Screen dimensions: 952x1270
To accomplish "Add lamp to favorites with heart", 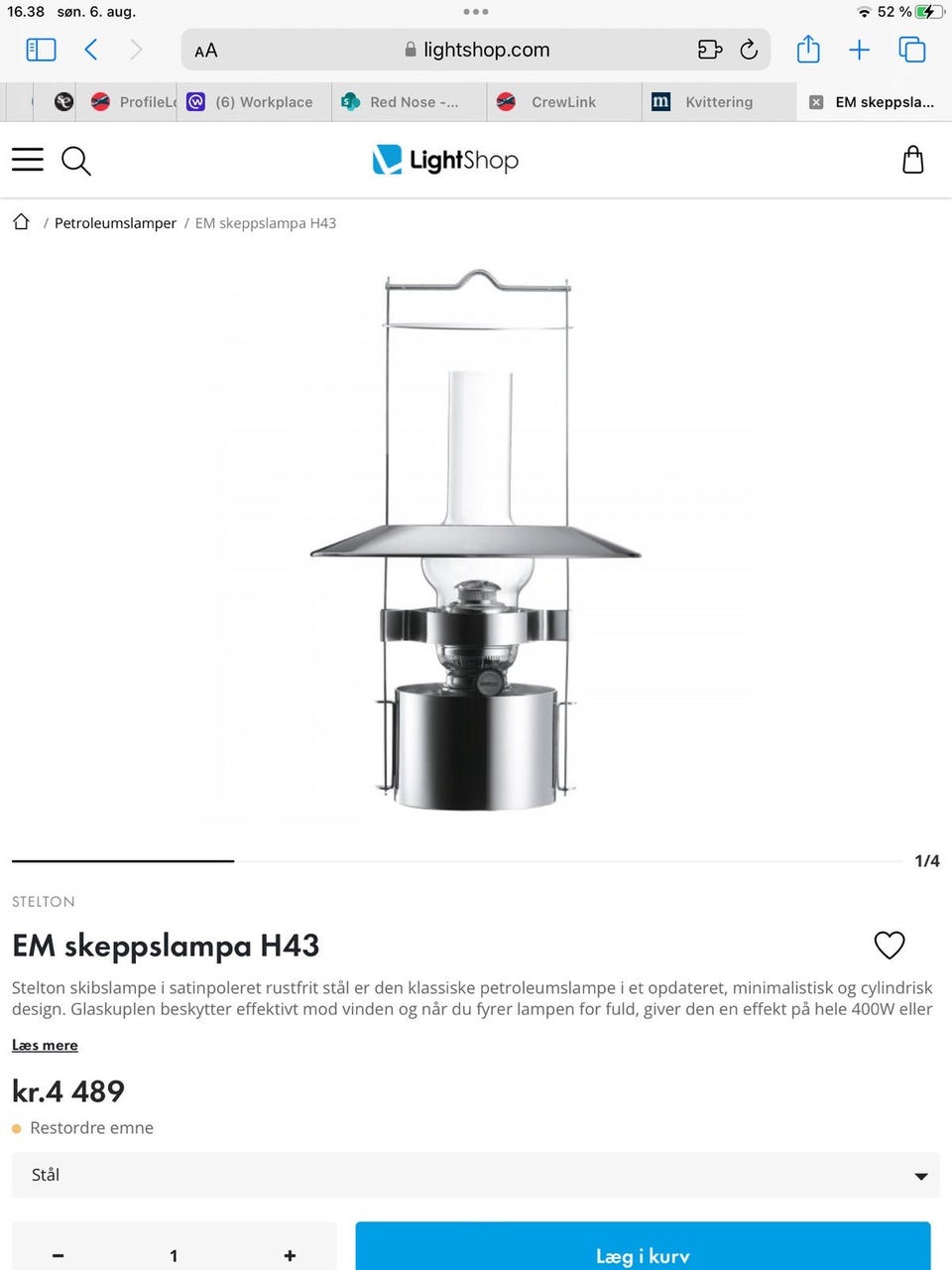I will tap(890, 945).
